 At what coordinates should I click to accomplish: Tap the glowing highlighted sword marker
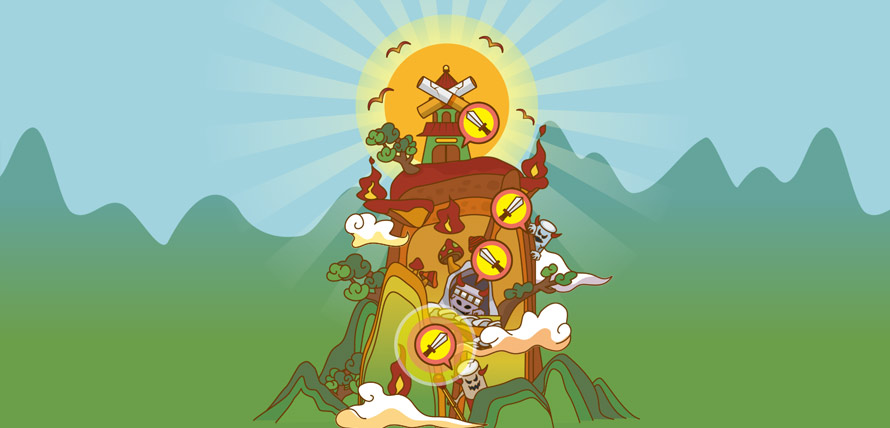pyautogui.click(x=436, y=343)
